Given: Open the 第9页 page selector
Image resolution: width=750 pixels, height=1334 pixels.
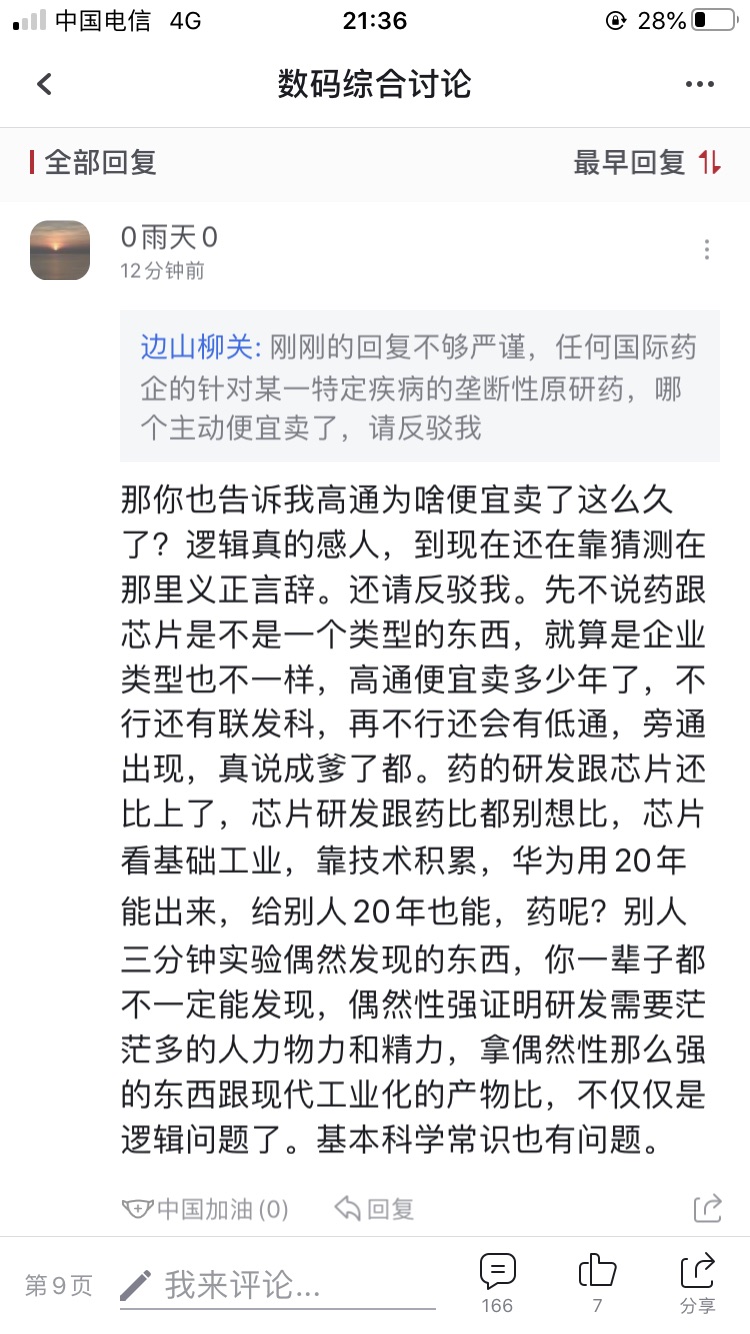Looking at the screenshot, I should click(59, 1285).
